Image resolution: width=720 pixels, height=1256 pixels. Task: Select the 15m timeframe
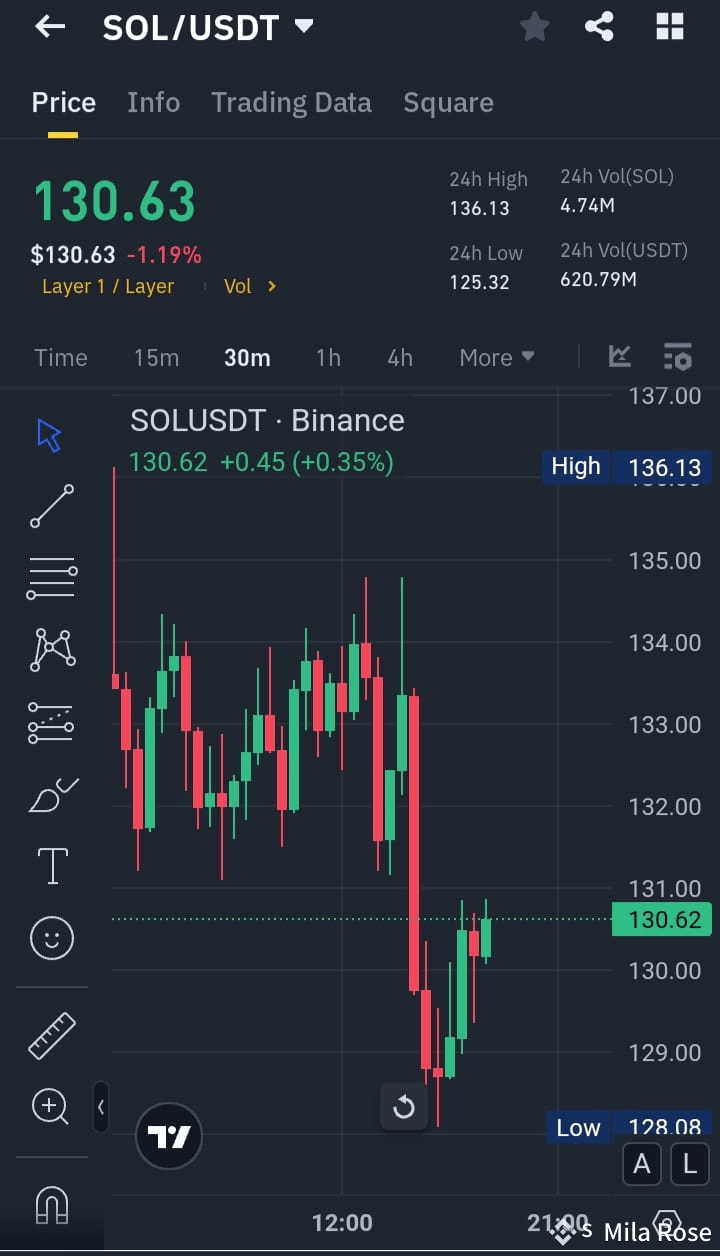click(156, 357)
